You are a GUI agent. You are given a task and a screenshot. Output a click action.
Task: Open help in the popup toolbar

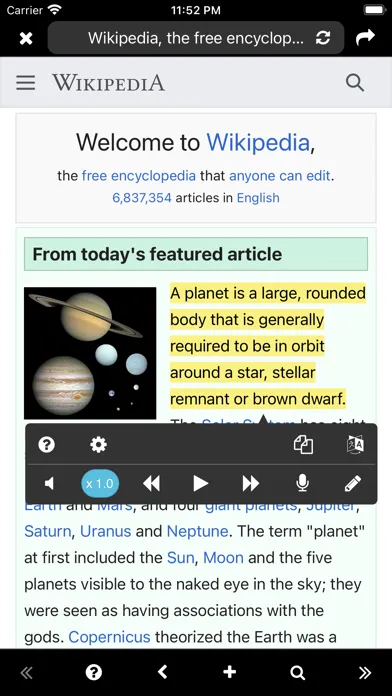click(x=47, y=444)
